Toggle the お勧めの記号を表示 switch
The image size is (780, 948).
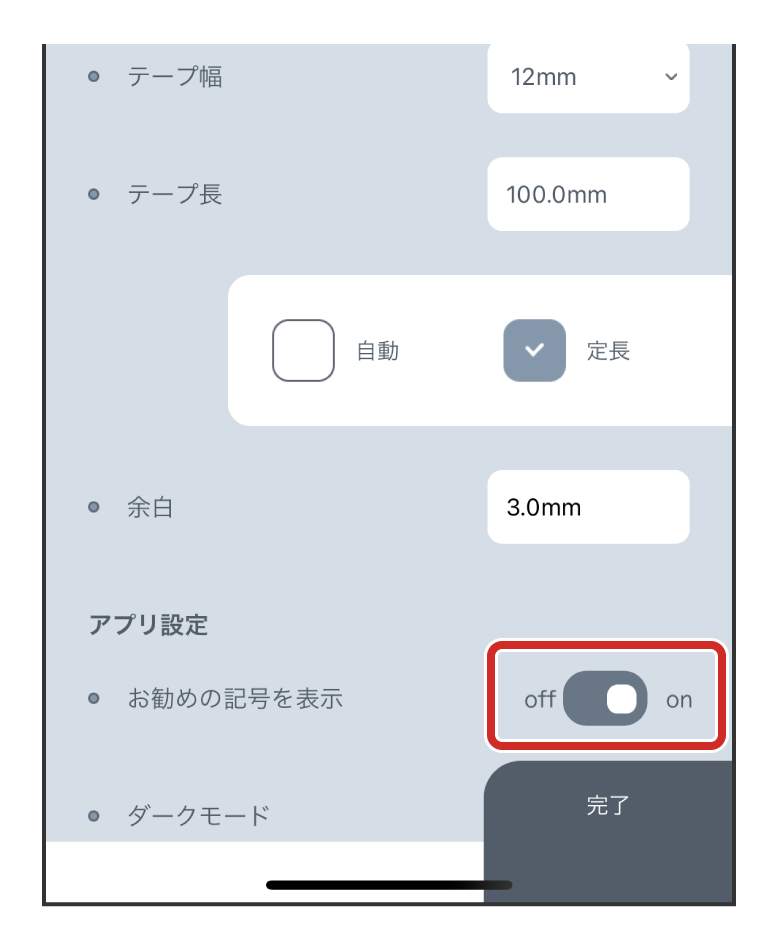(606, 699)
